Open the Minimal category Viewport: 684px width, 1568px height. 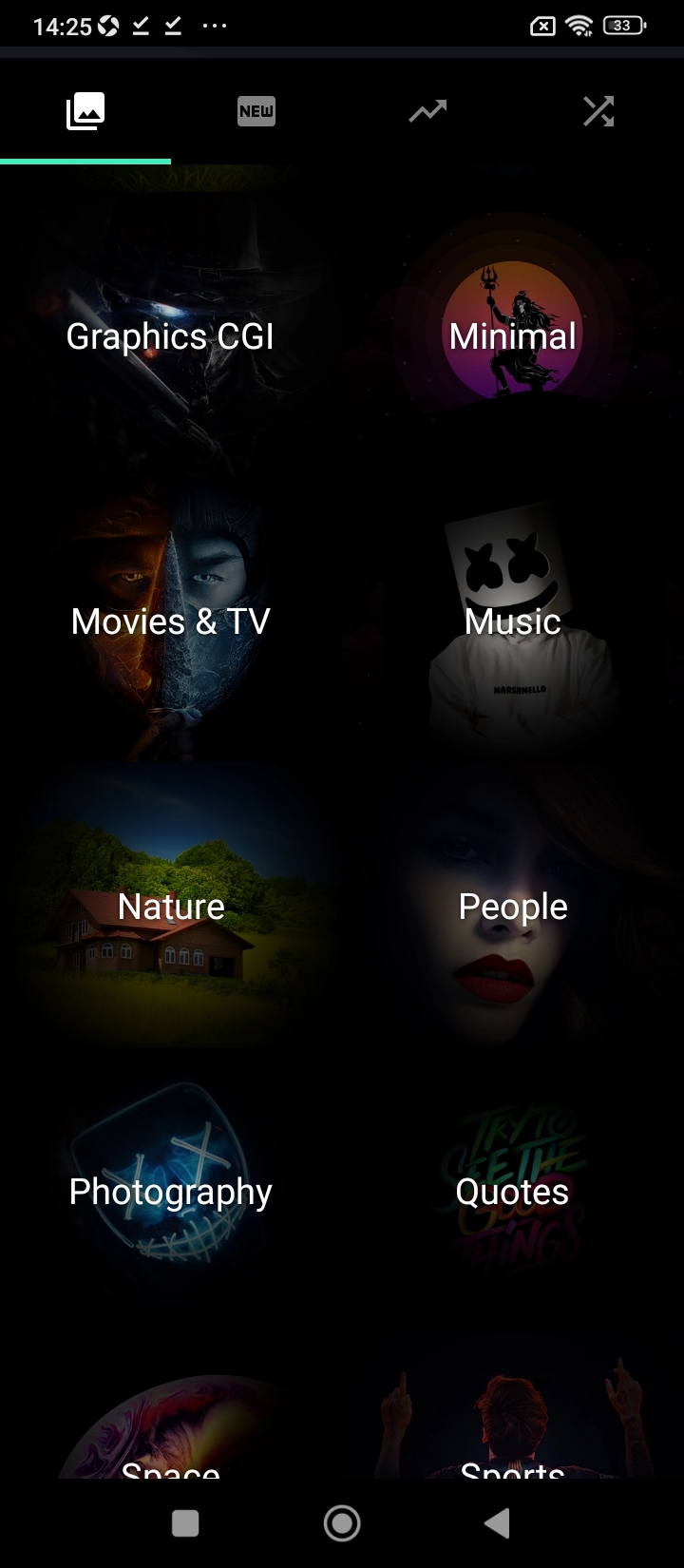[513, 336]
